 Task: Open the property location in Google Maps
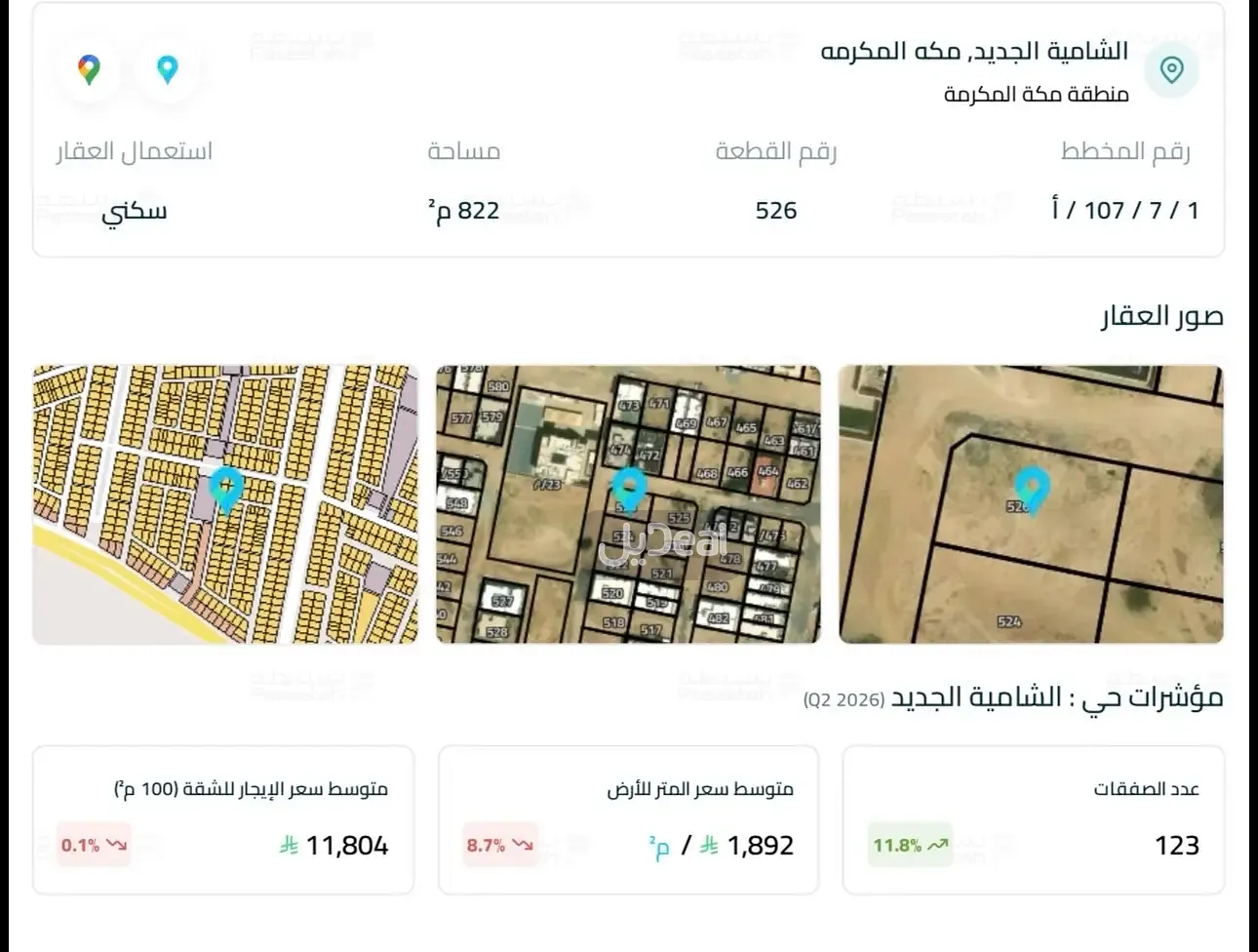(89, 69)
